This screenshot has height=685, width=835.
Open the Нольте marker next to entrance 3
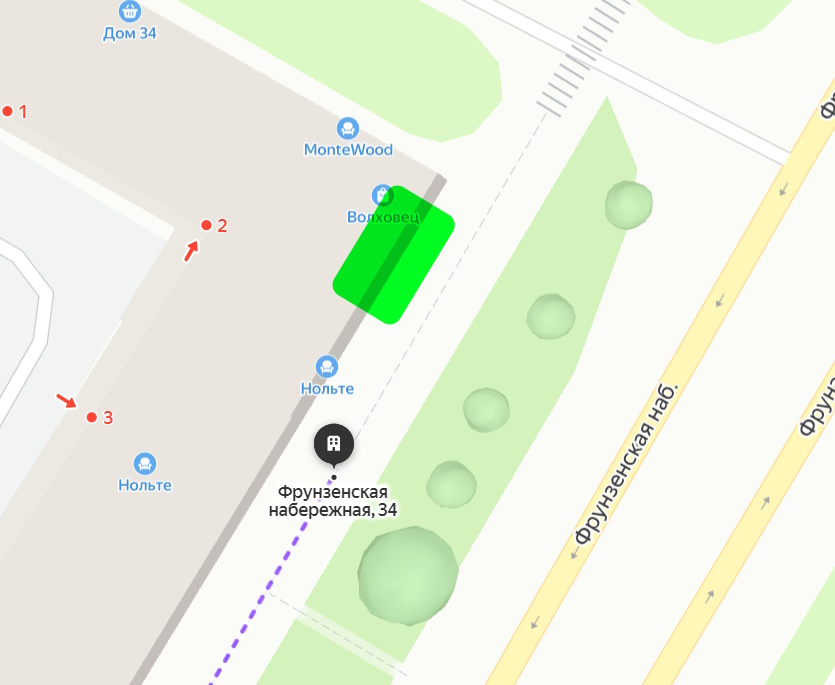point(145,463)
